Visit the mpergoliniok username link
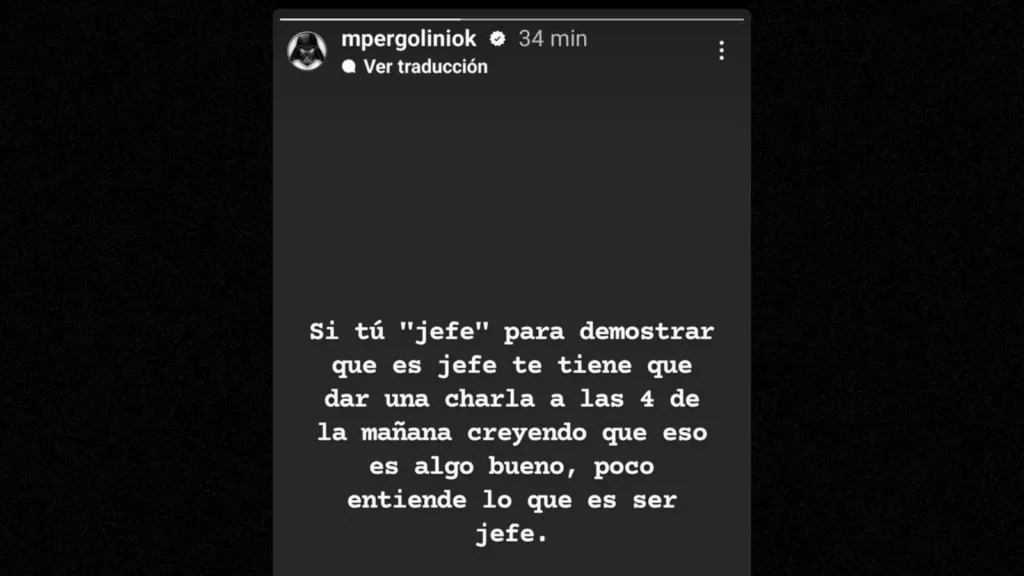Screen dimensions: 1024x576 tap(408, 39)
